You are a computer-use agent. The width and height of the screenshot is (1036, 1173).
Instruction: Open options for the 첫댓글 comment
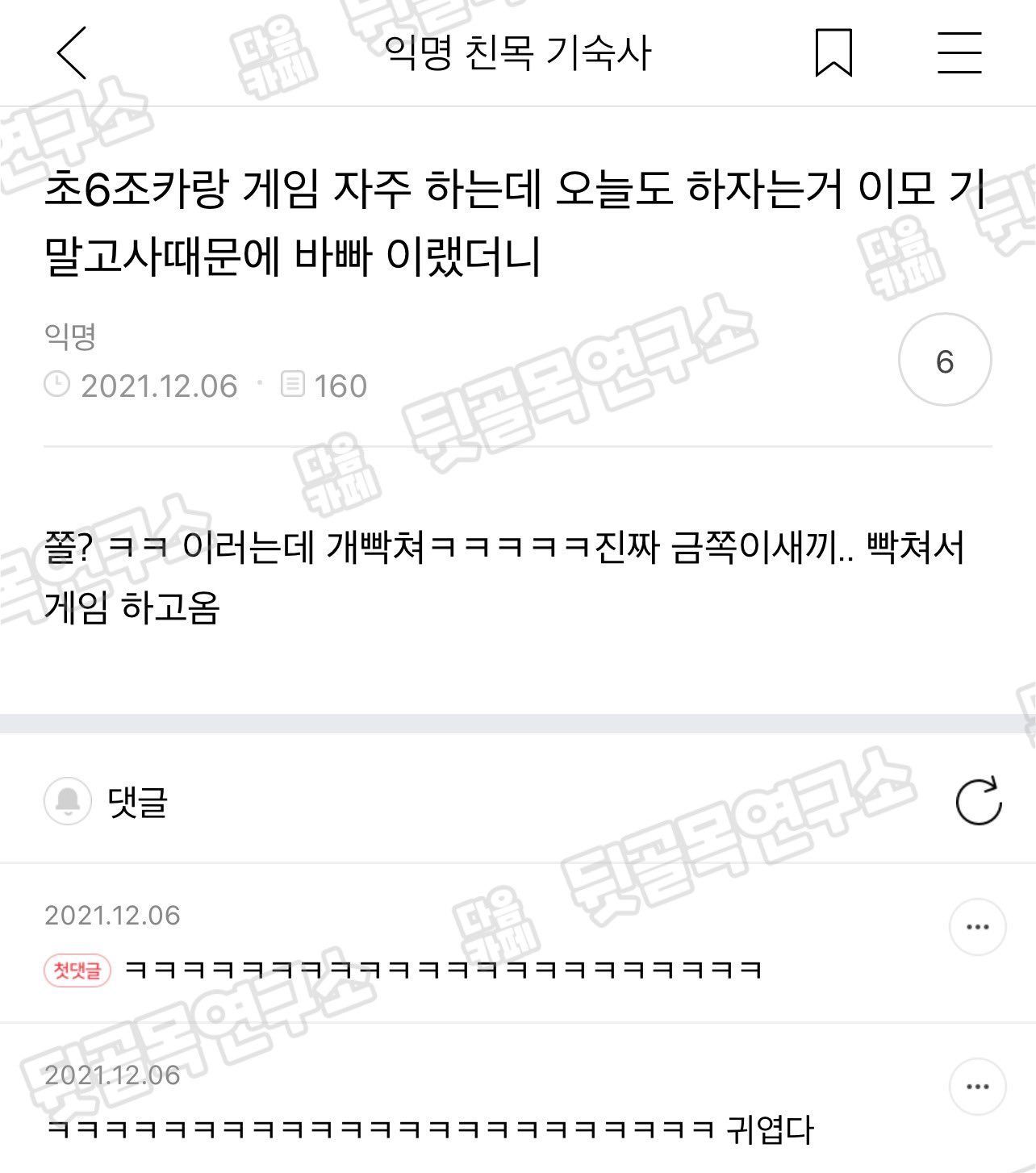[x=977, y=927]
